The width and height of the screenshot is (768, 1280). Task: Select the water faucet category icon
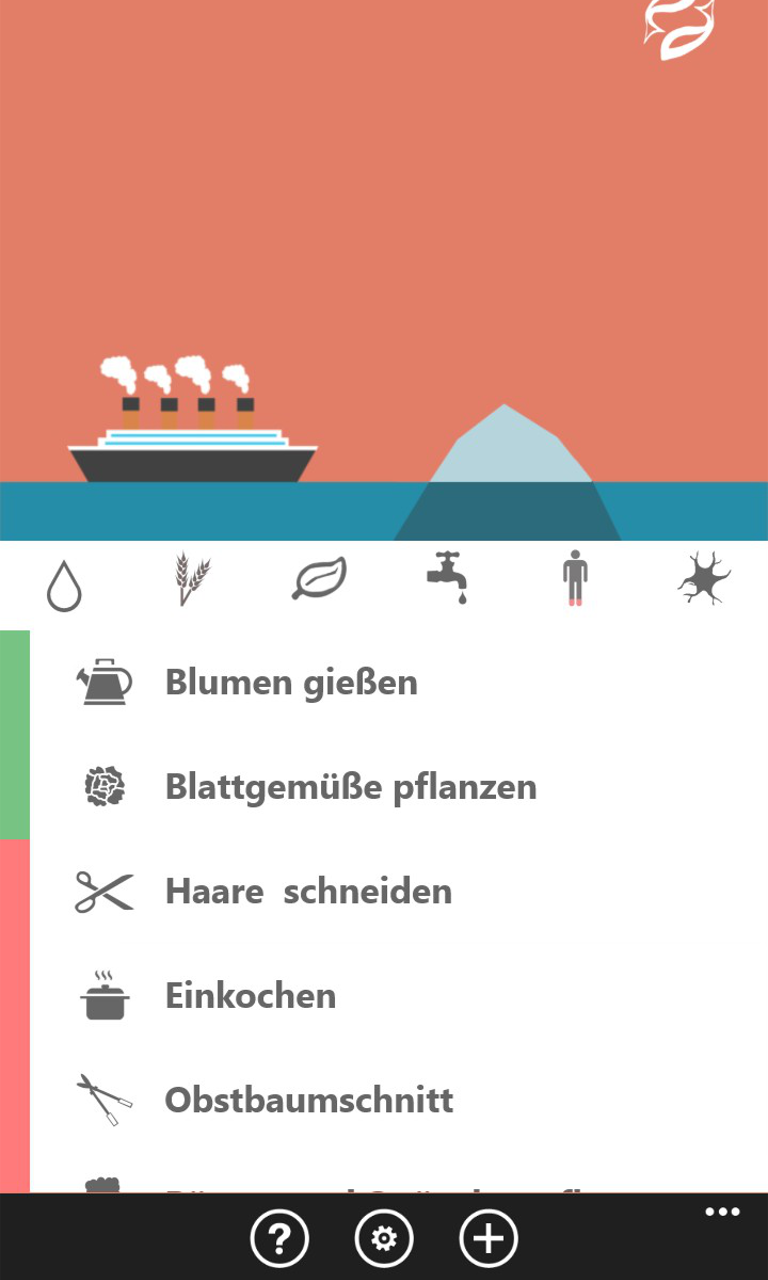click(447, 578)
